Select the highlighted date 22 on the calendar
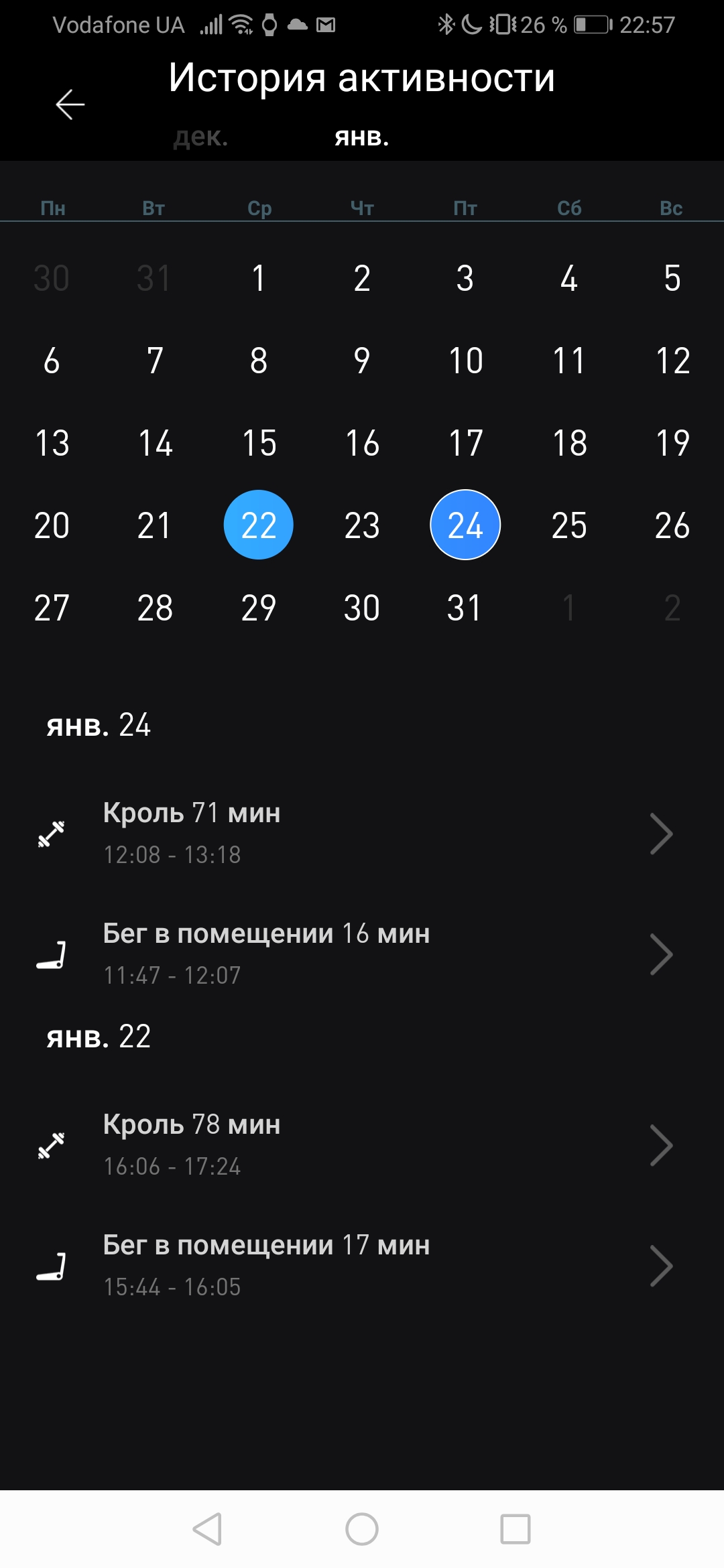This screenshot has height=1568, width=724. click(x=259, y=525)
